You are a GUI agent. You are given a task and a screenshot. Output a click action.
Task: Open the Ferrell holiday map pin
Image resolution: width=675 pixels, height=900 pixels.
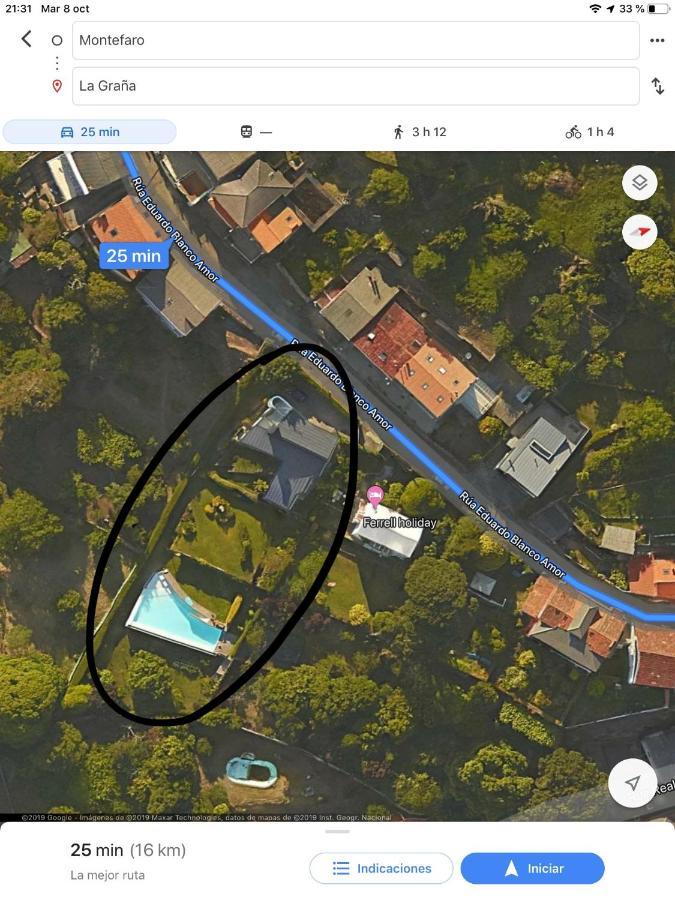[375, 496]
